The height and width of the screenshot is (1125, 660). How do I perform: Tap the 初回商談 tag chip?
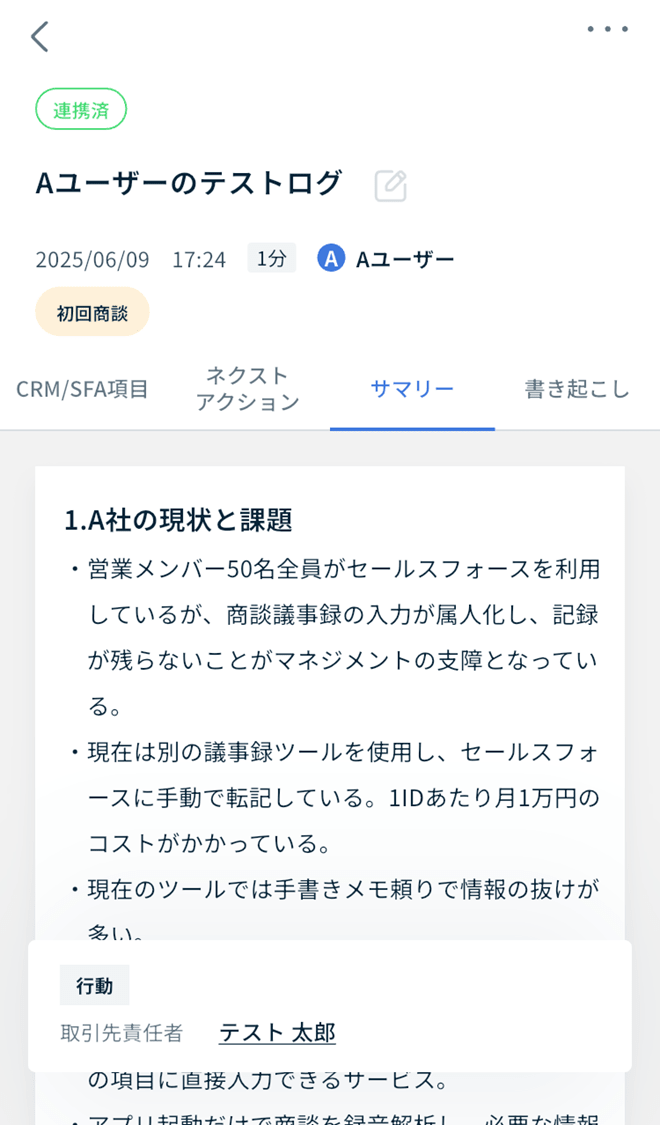[x=92, y=312]
